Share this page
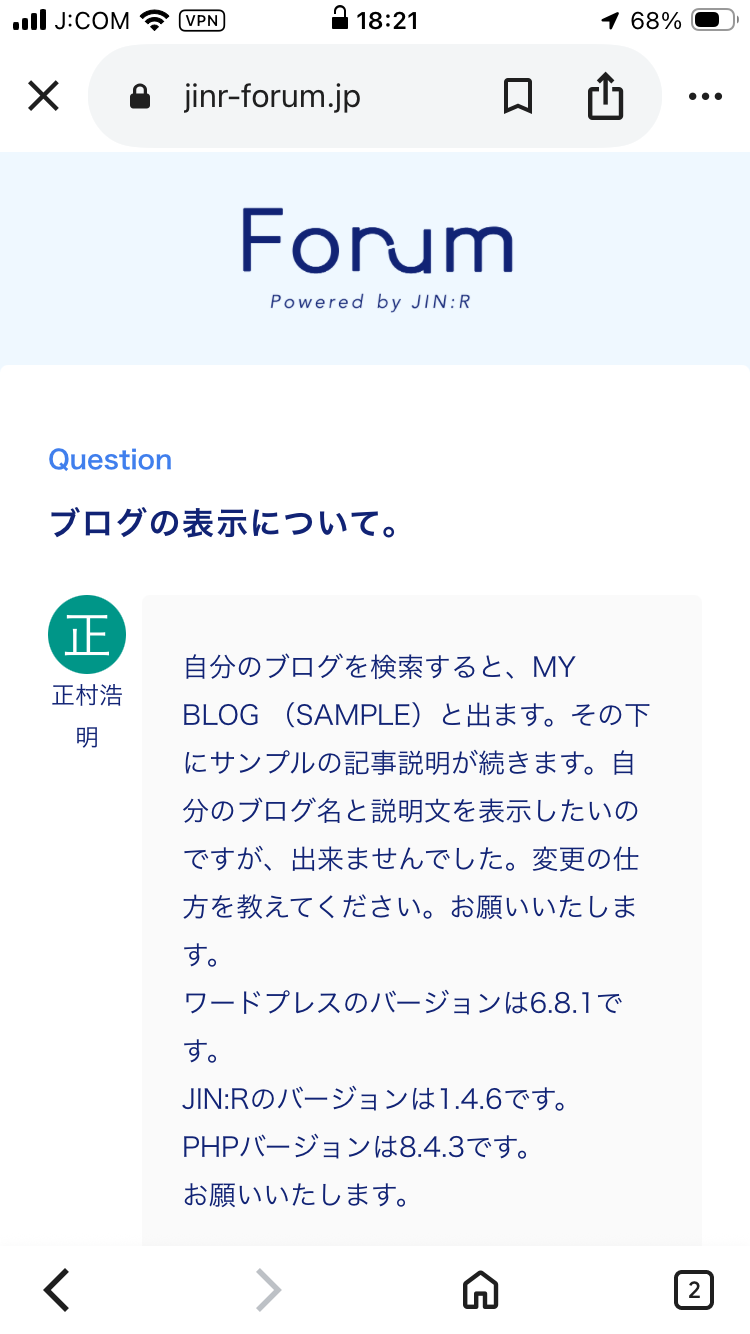This screenshot has height=1334, width=750. pos(605,97)
